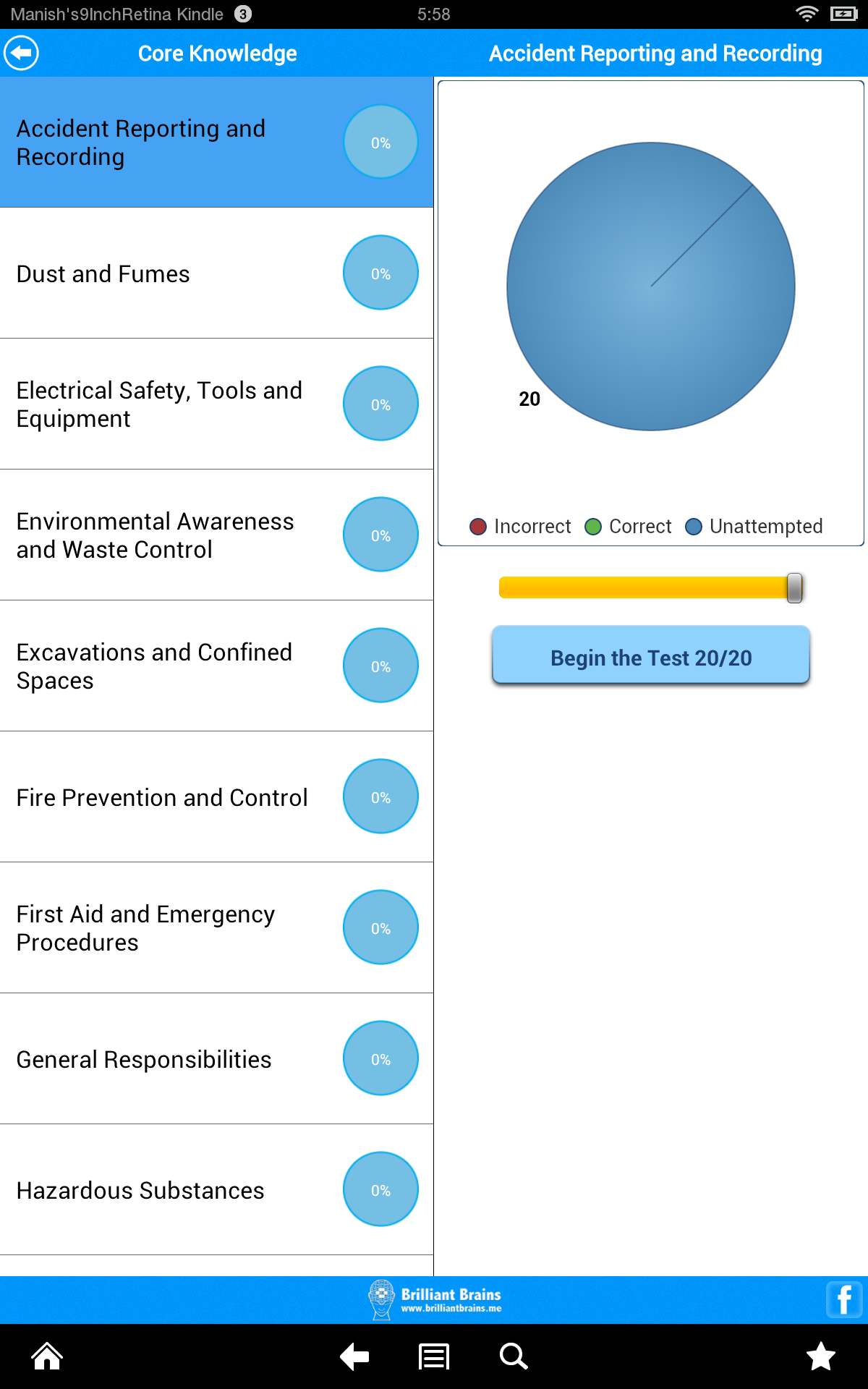Tap the 0% circle for Dust and Fumes
This screenshot has height=1389, width=868.
(380, 273)
